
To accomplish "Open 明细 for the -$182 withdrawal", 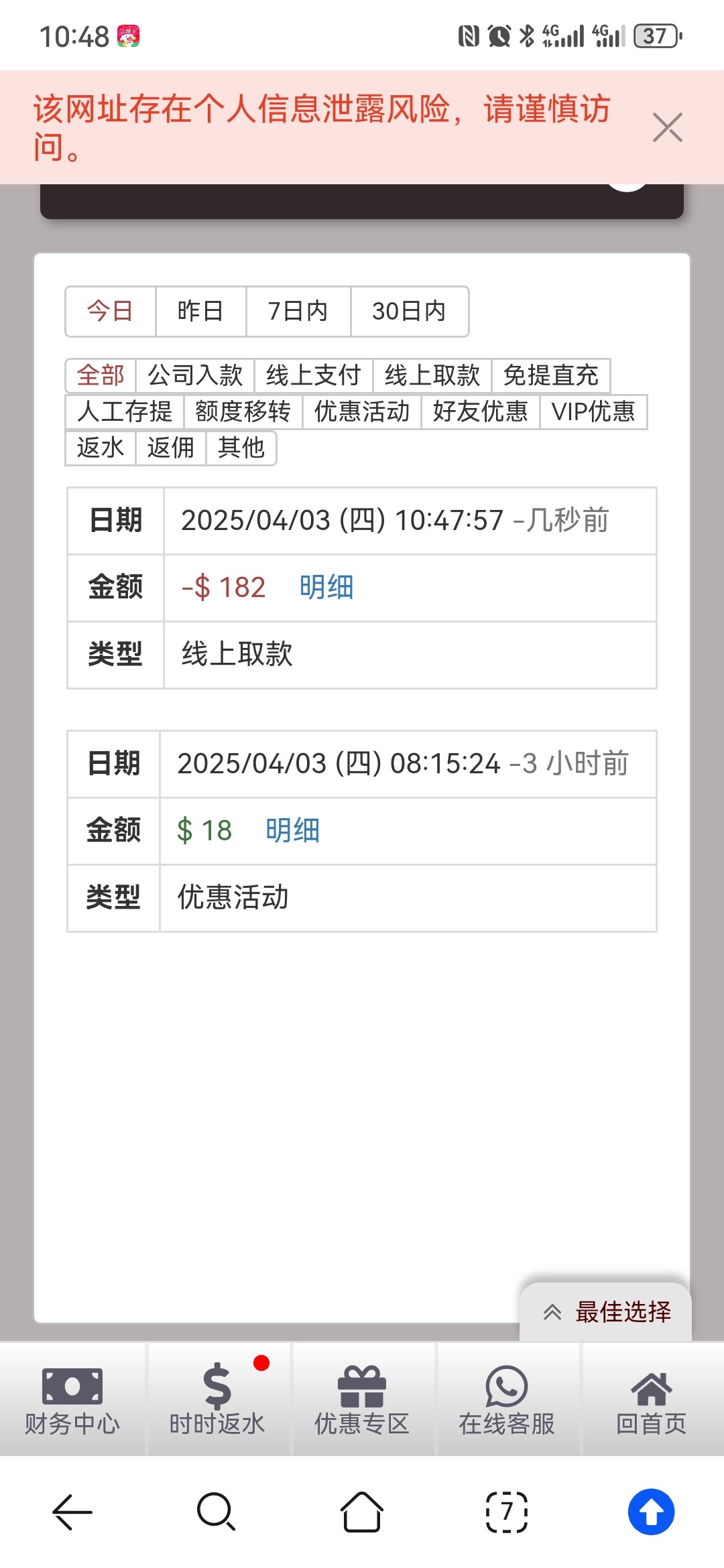I will [x=326, y=587].
